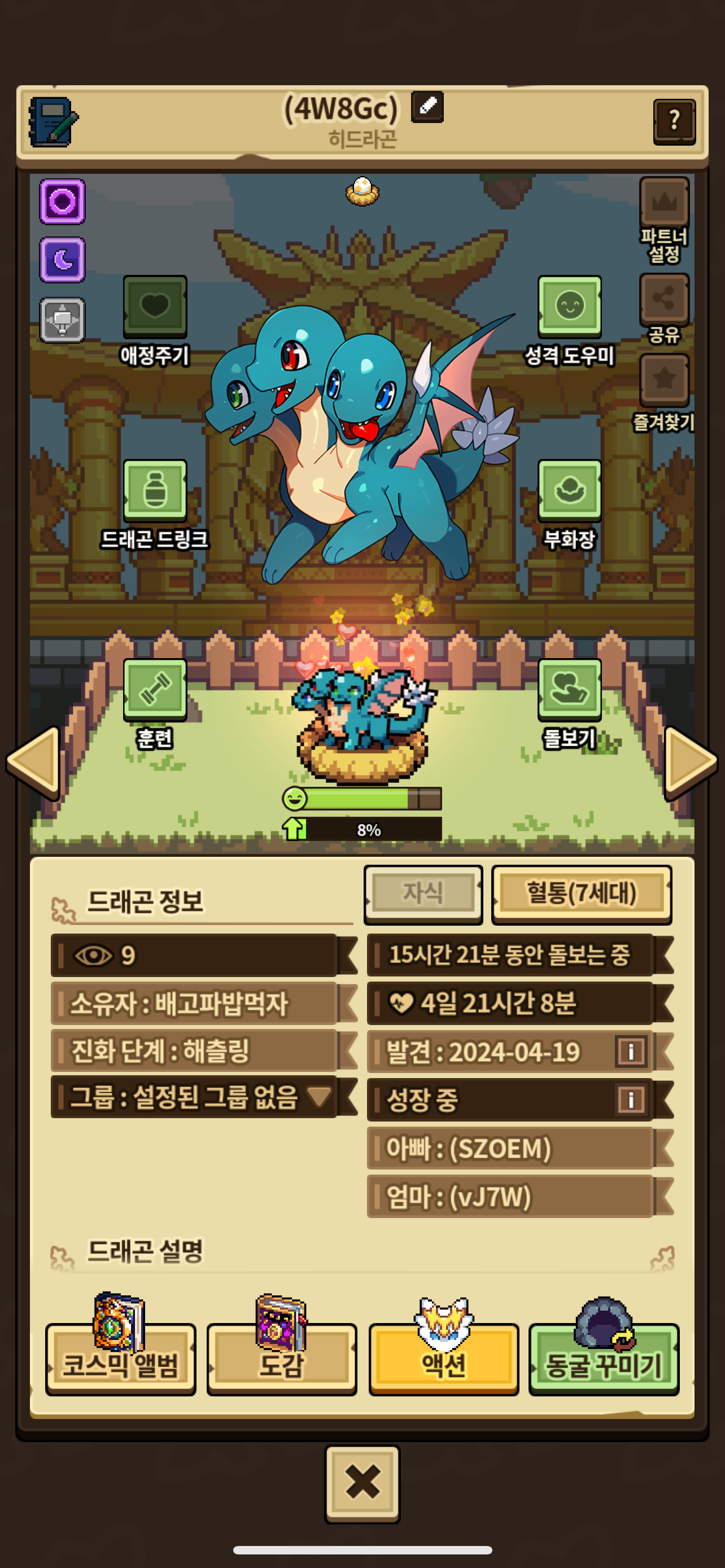Start 훈련 training
This screenshot has height=1568, width=725.
click(x=155, y=690)
